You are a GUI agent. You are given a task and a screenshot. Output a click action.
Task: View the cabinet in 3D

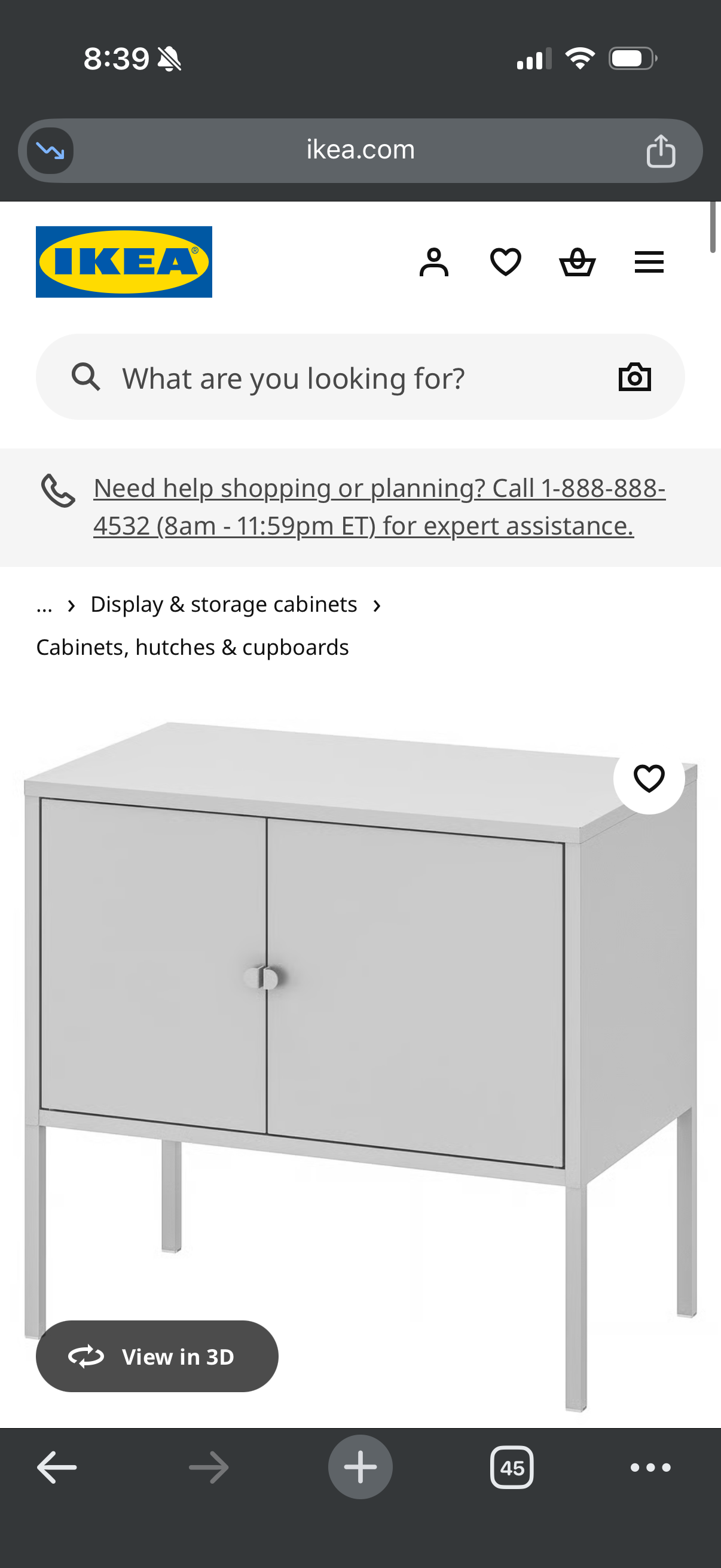(x=157, y=1356)
